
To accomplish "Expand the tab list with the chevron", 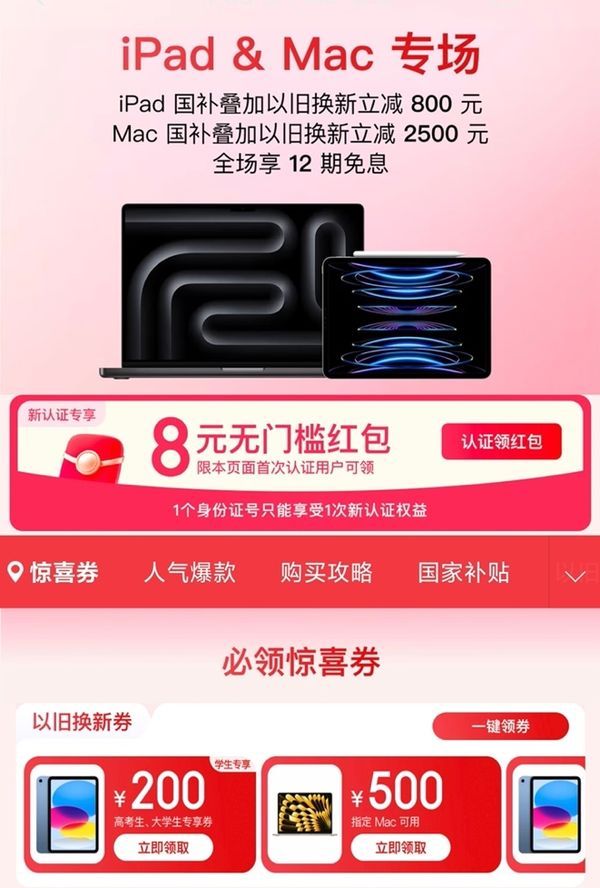I will [574, 575].
